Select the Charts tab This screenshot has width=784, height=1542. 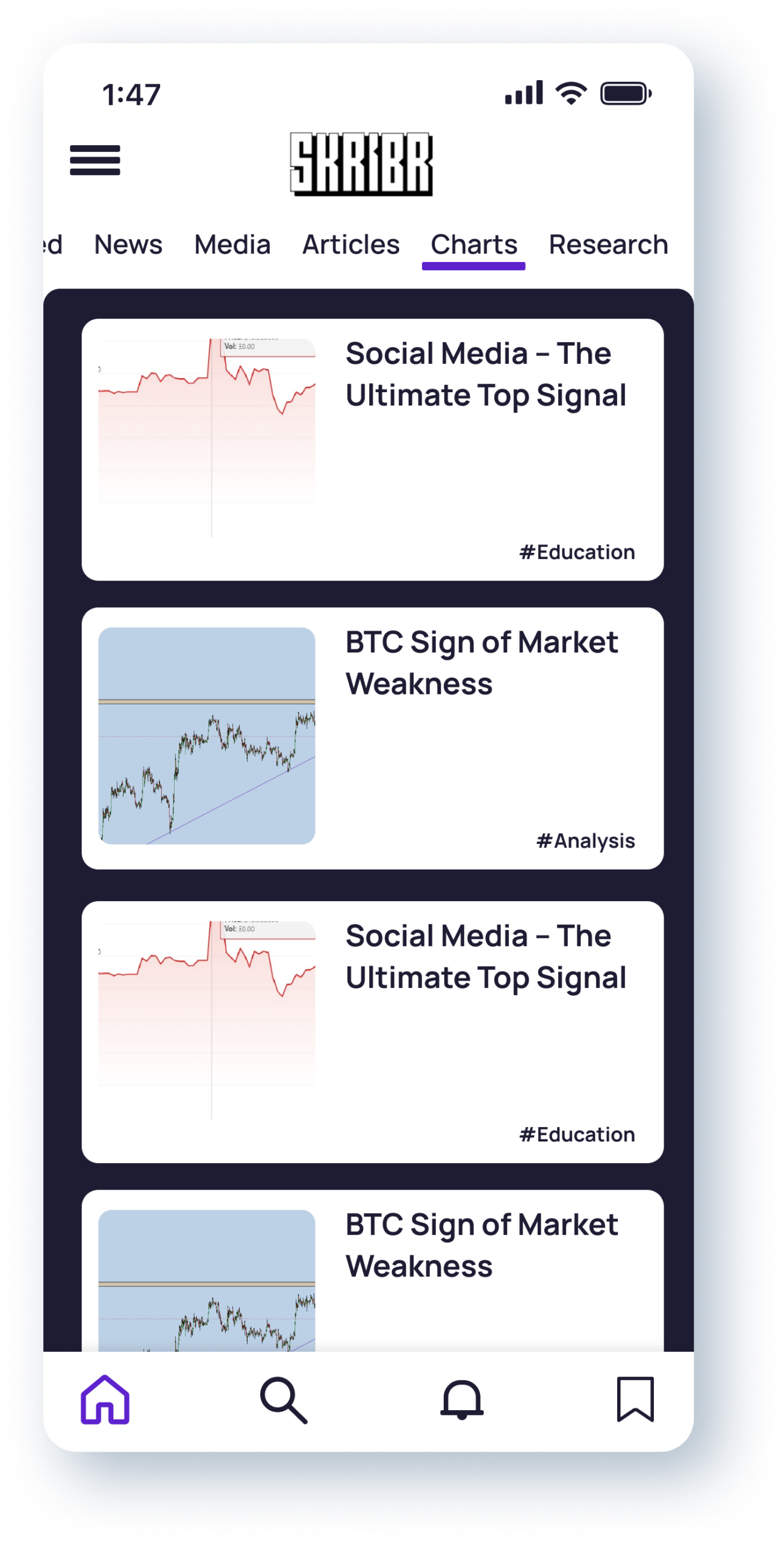pyautogui.click(x=474, y=245)
